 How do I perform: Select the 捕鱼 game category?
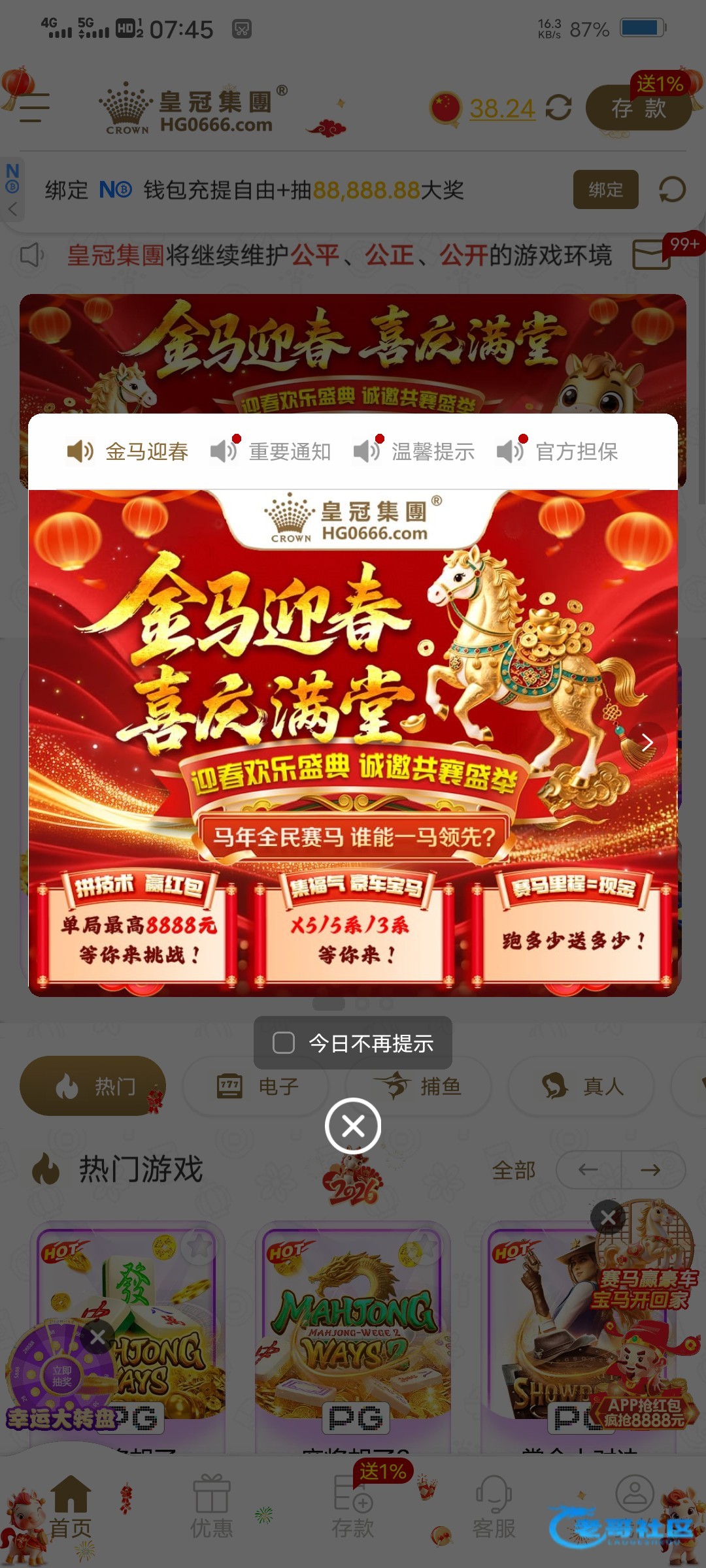tap(418, 1086)
